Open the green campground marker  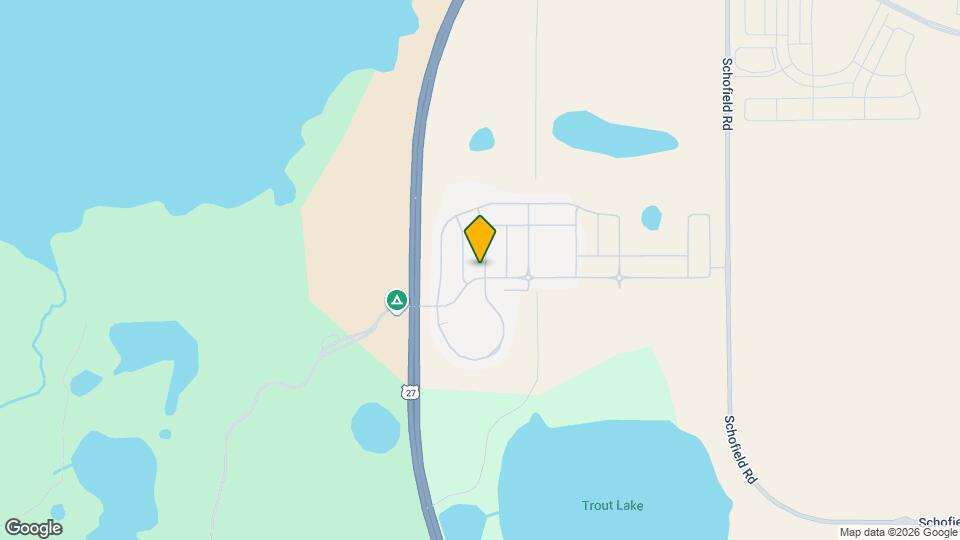pyautogui.click(x=397, y=300)
